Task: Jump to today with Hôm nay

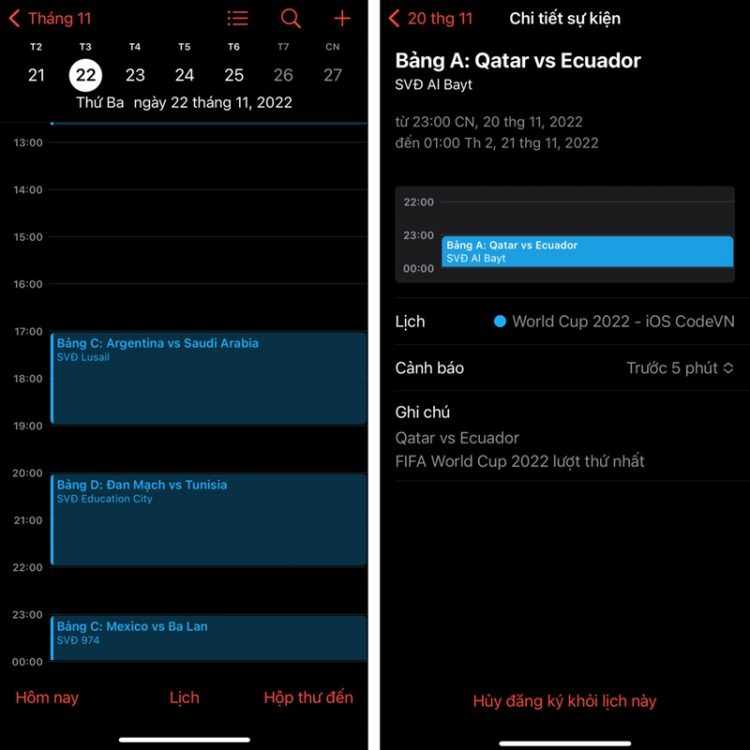Action: [47, 698]
